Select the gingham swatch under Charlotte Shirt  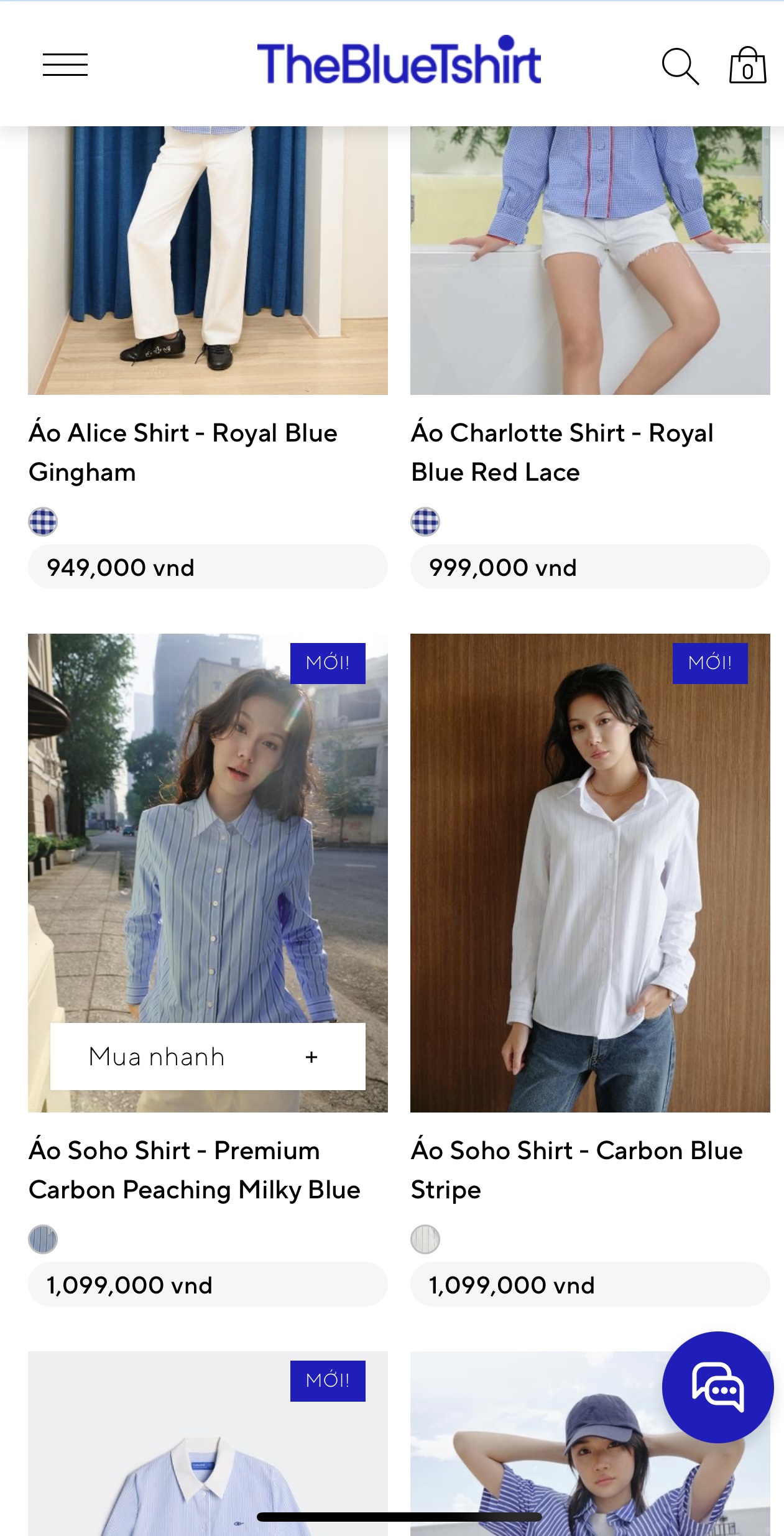click(425, 521)
